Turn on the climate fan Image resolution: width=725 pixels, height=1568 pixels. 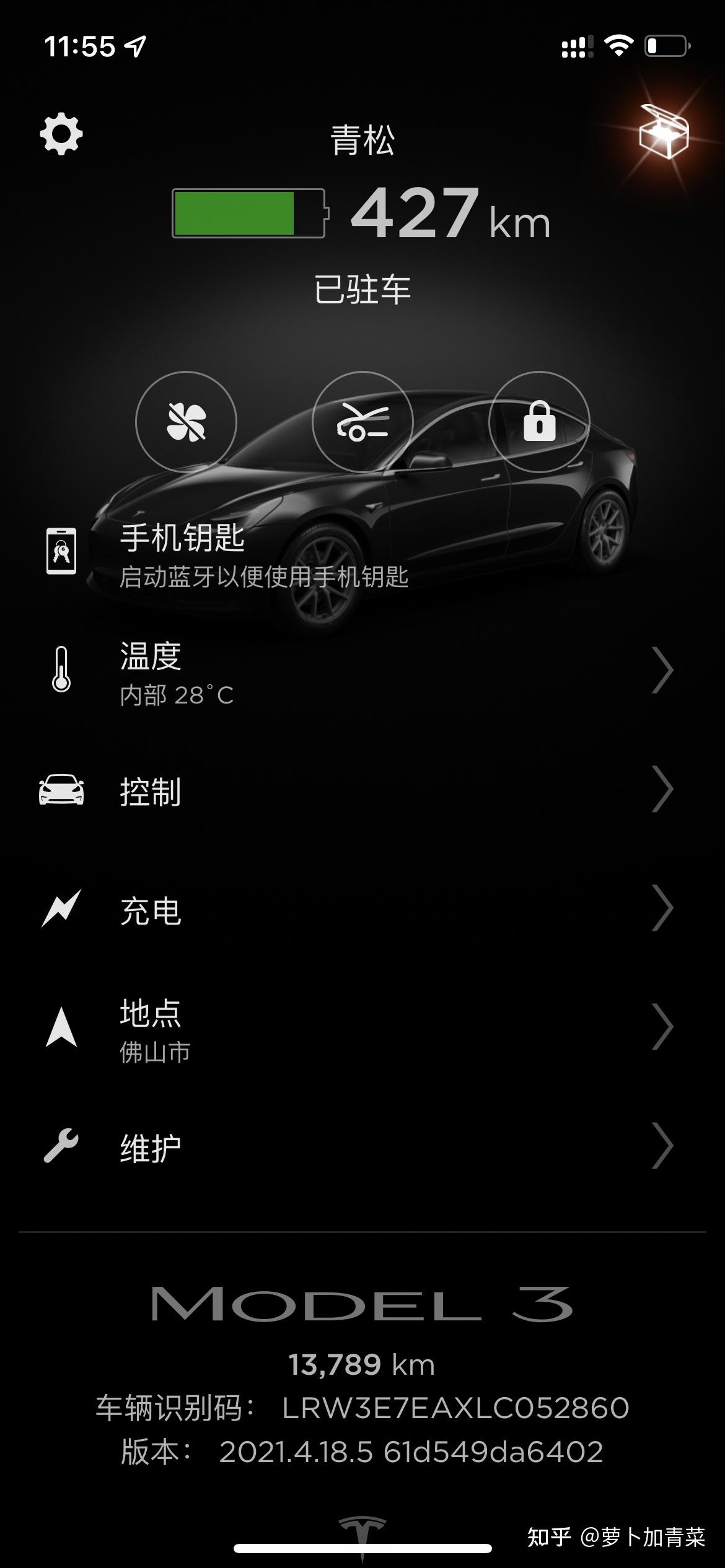[x=186, y=422]
